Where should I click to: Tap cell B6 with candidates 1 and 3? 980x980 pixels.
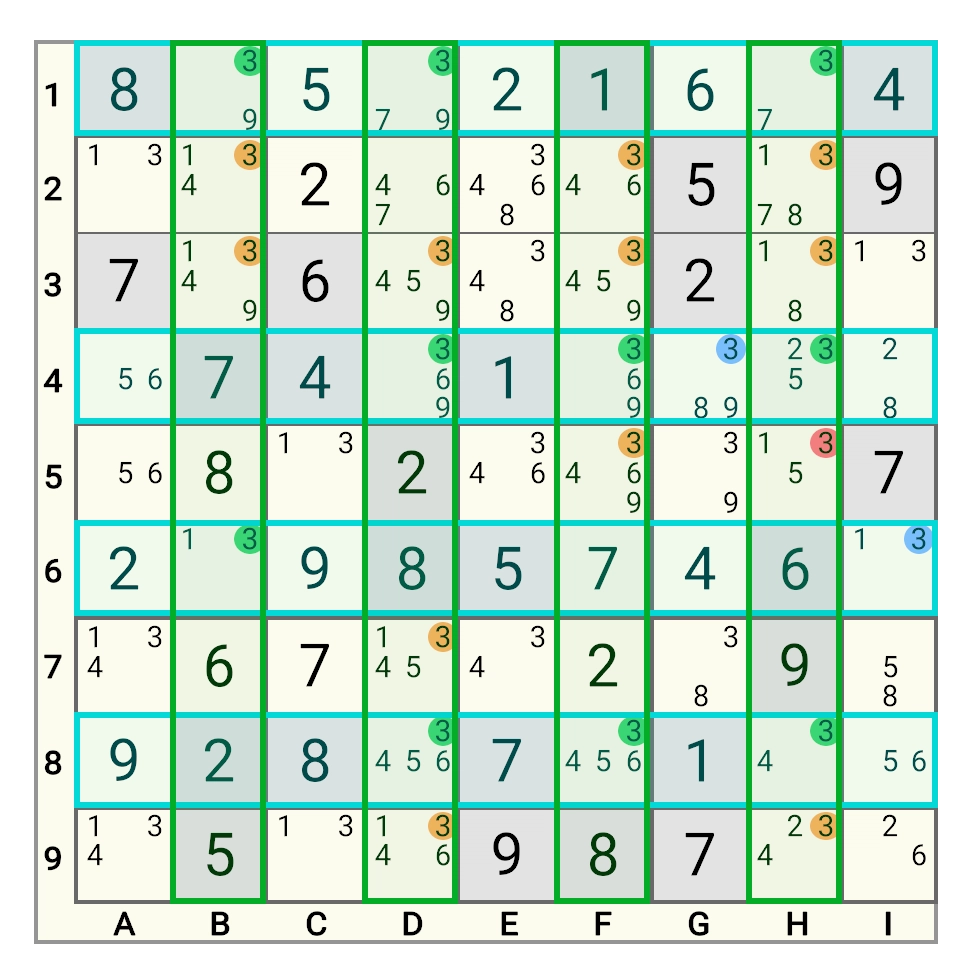point(219,569)
